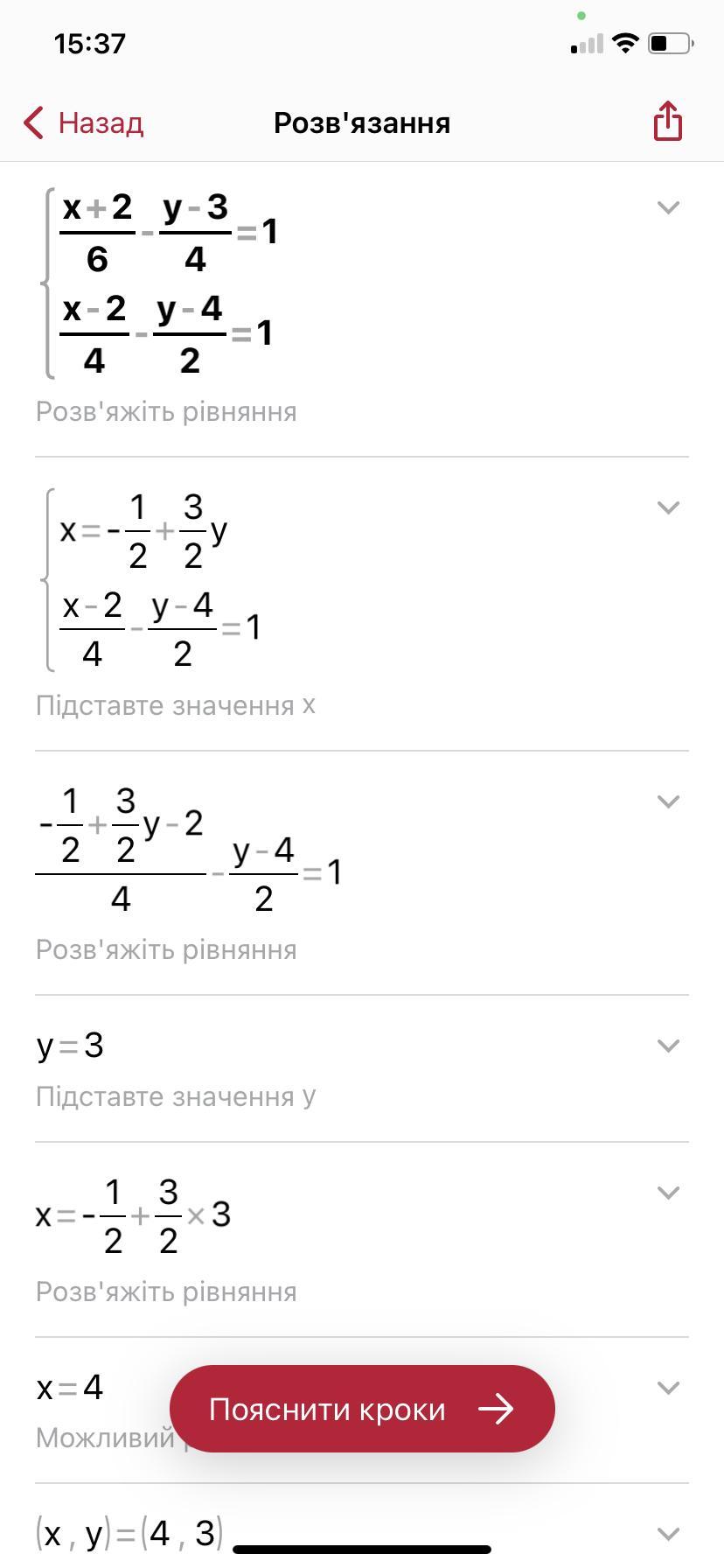Expand the step labeled Підставте значення x
Screen dimensions: 724x1568
coord(668,507)
